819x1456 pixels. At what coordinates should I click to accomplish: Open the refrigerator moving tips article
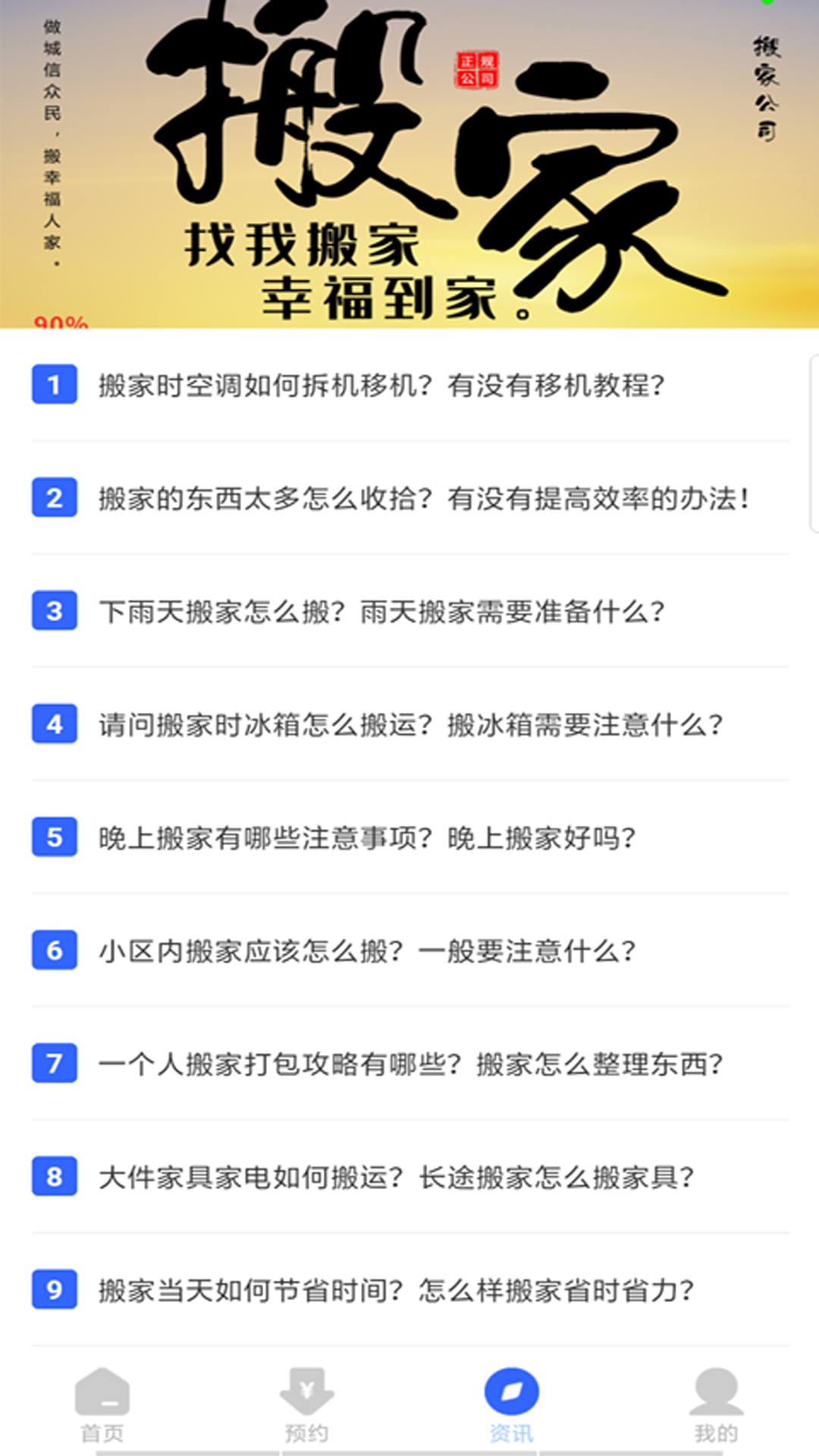409,724
